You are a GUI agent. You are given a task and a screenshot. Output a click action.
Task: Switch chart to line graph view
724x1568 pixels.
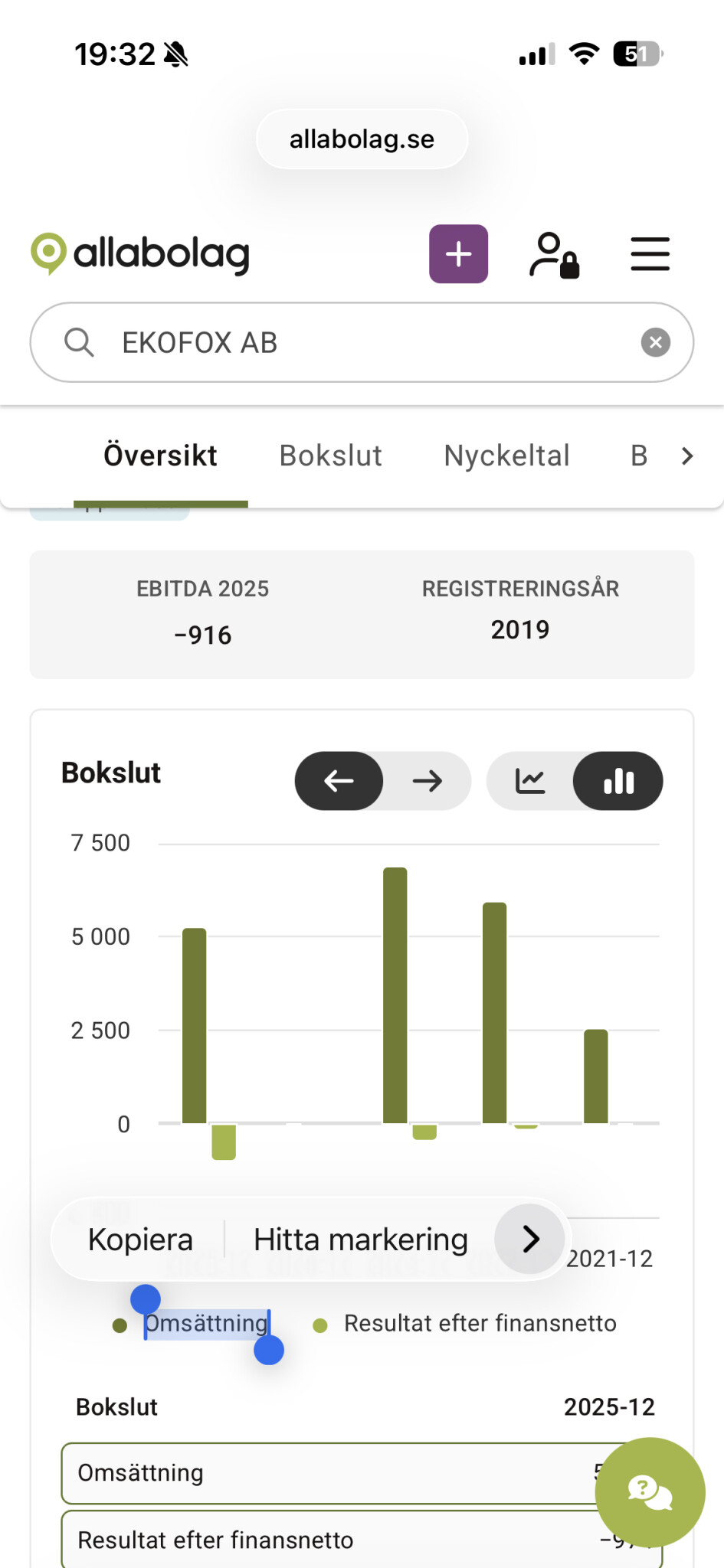530,781
